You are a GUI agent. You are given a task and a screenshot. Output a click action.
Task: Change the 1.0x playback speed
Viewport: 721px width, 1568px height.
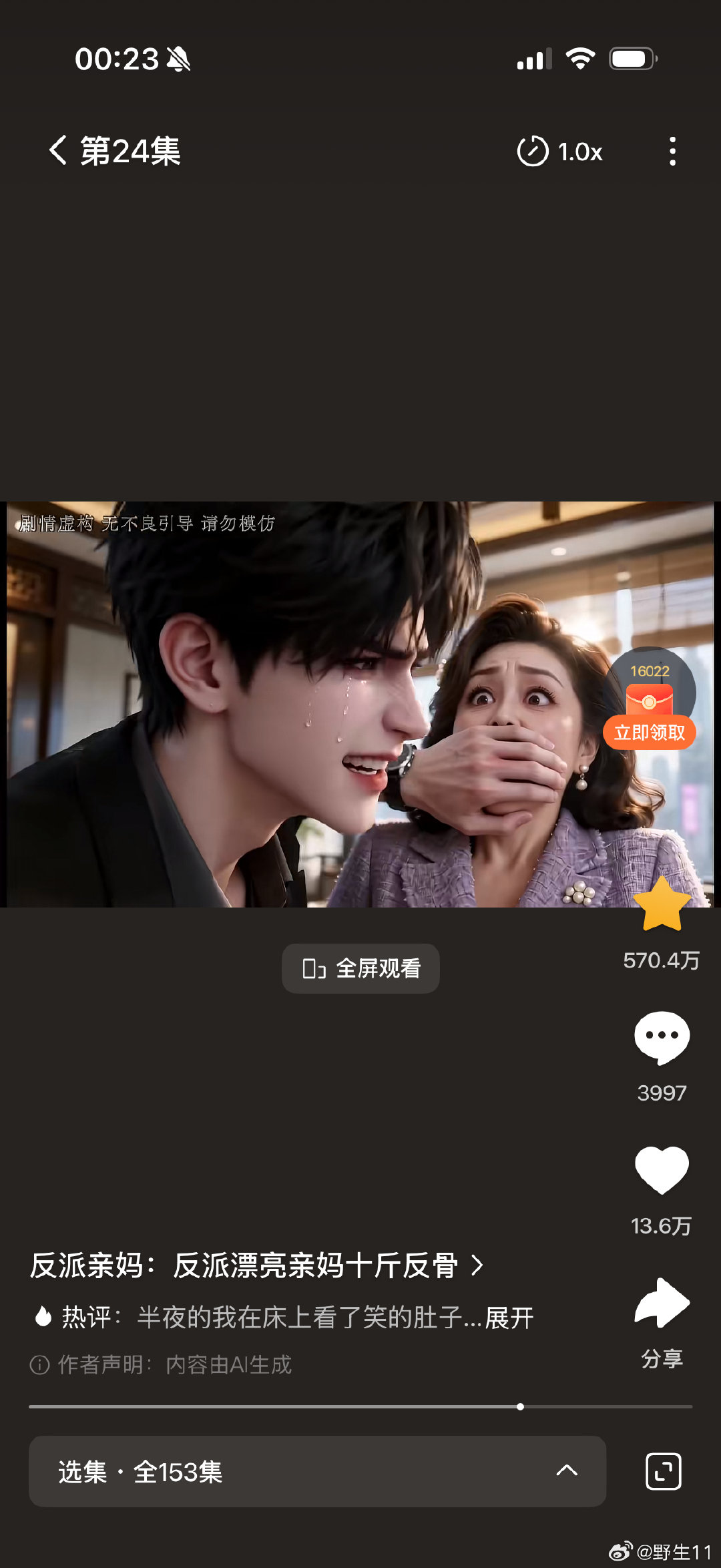(559, 152)
